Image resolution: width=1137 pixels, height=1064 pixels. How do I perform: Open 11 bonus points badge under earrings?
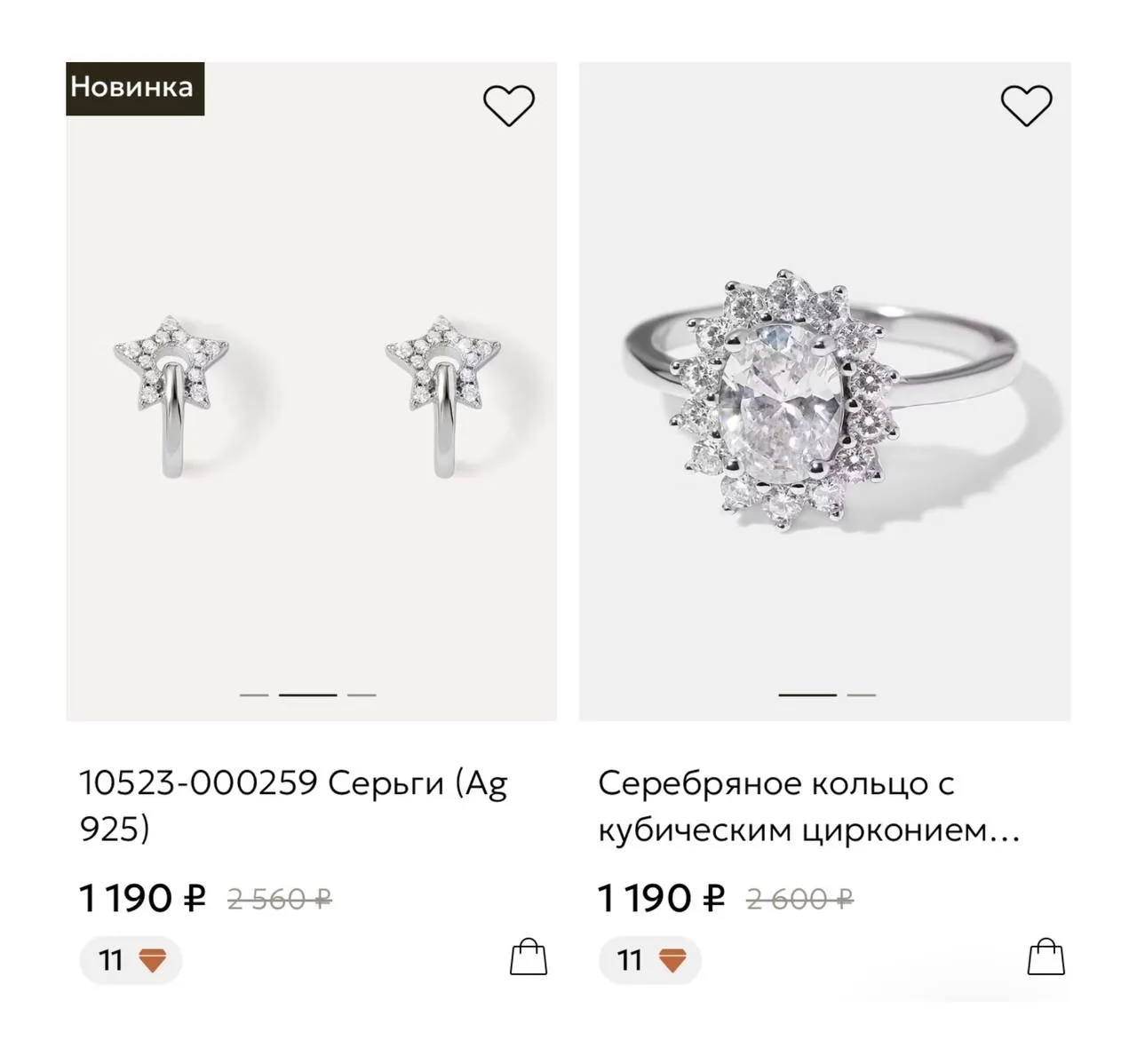click(x=131, y=960)
